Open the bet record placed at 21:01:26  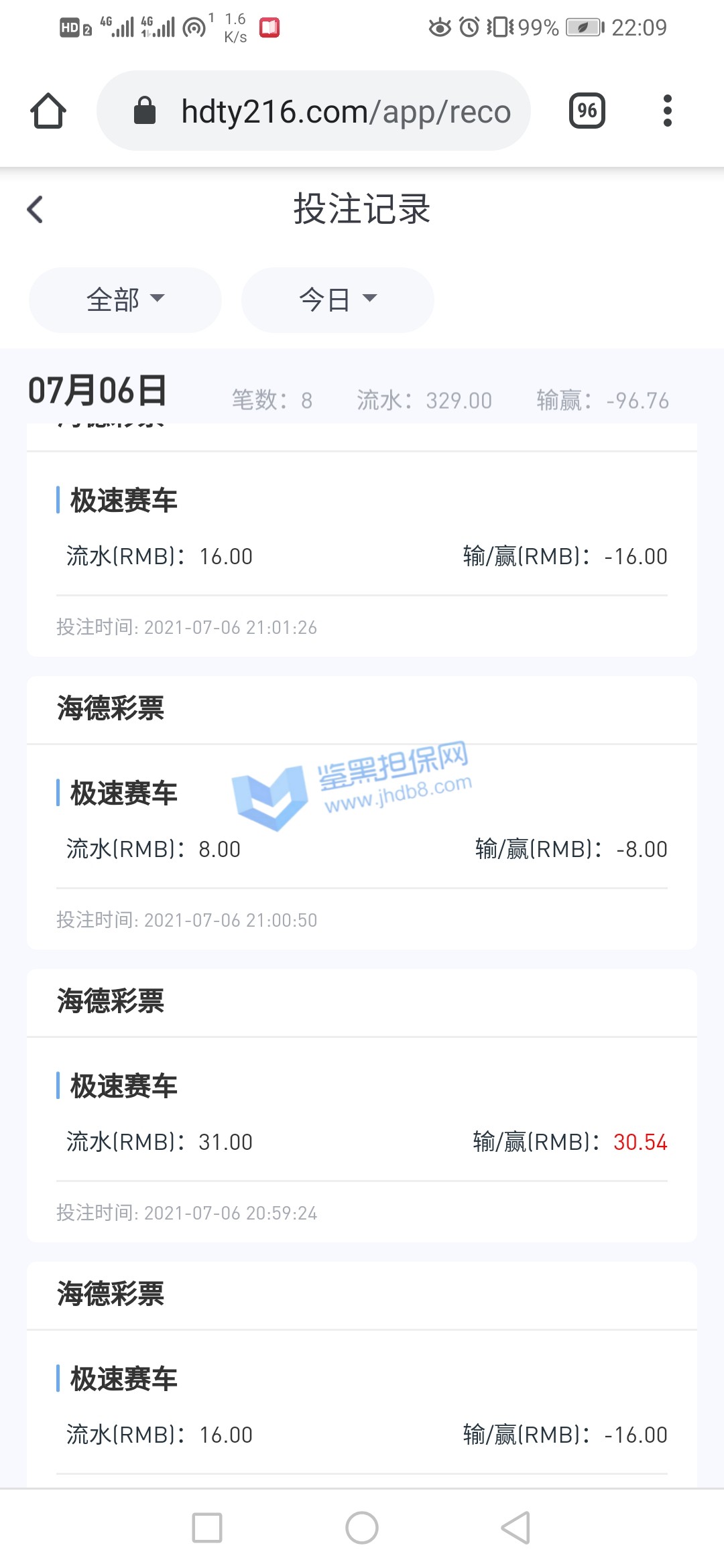(362, 555)
